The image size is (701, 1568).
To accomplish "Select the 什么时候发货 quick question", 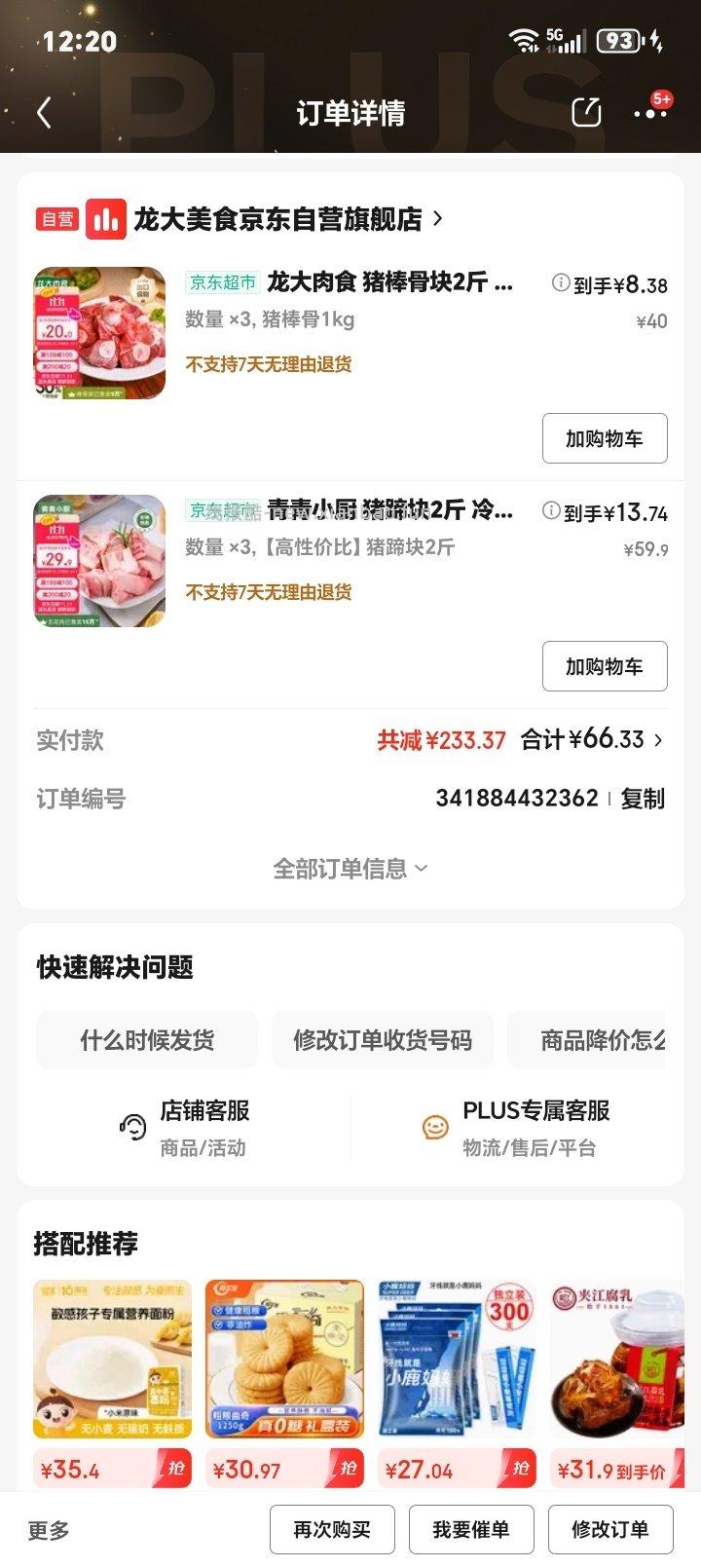I will click(146, 1040).
